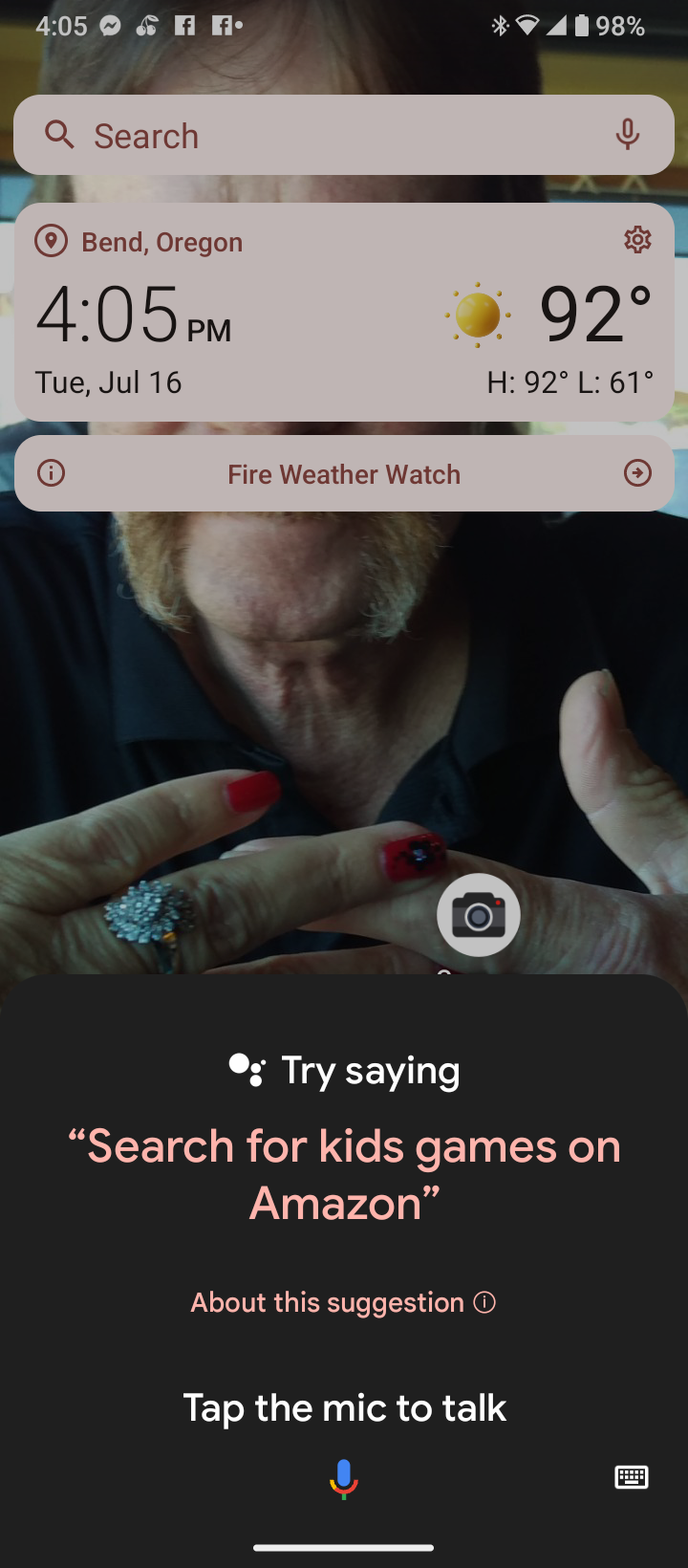Viewport: 688px width, 1568px height.
Task: Tap the Fire Weather Watch info icon
Action: 51,473
